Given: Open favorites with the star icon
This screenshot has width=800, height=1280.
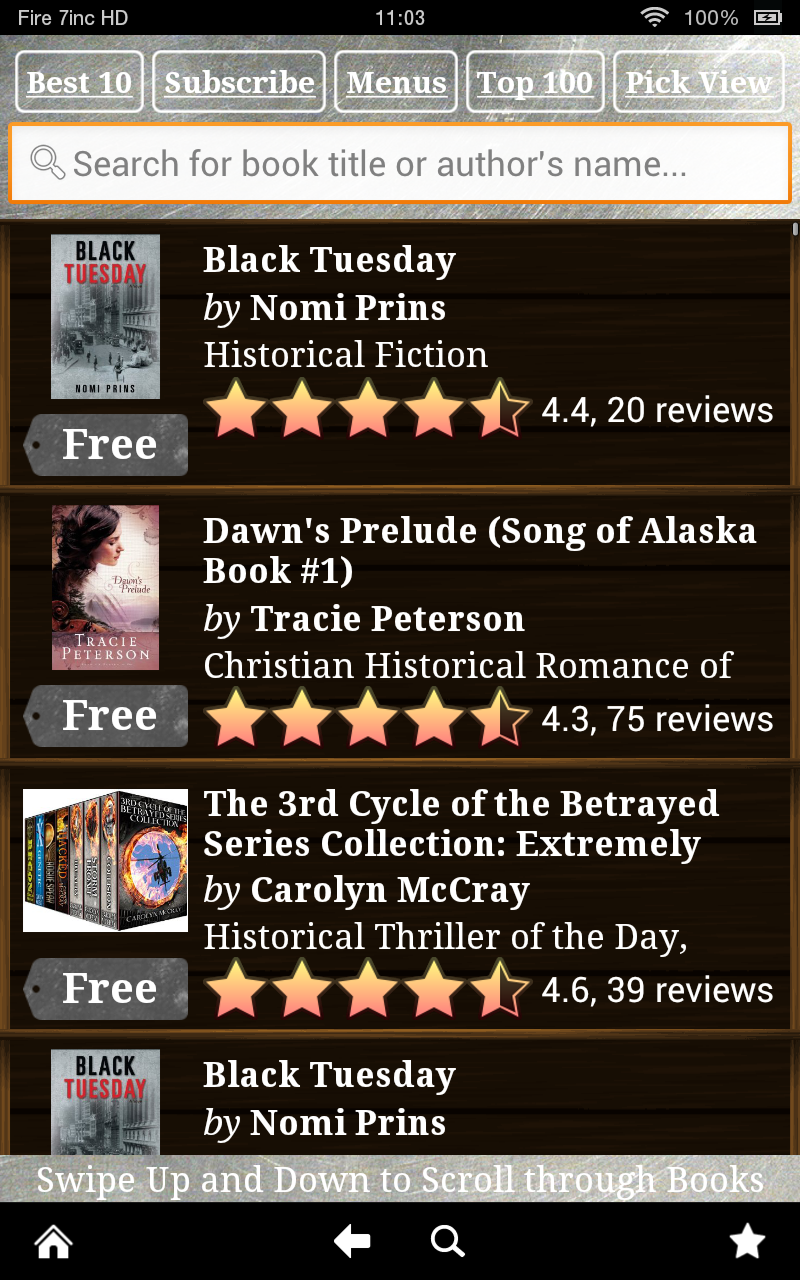Looking at the screenshot, I should click(x=747, y=1242).
